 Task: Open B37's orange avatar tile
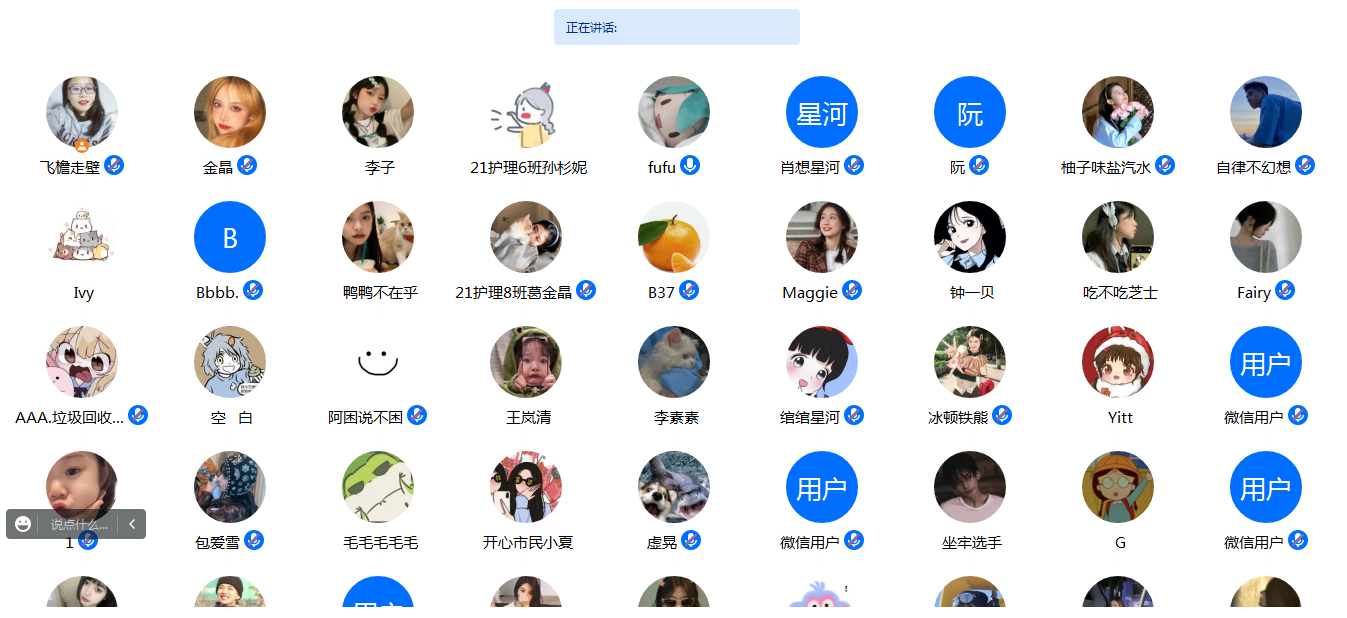point(674,237)
